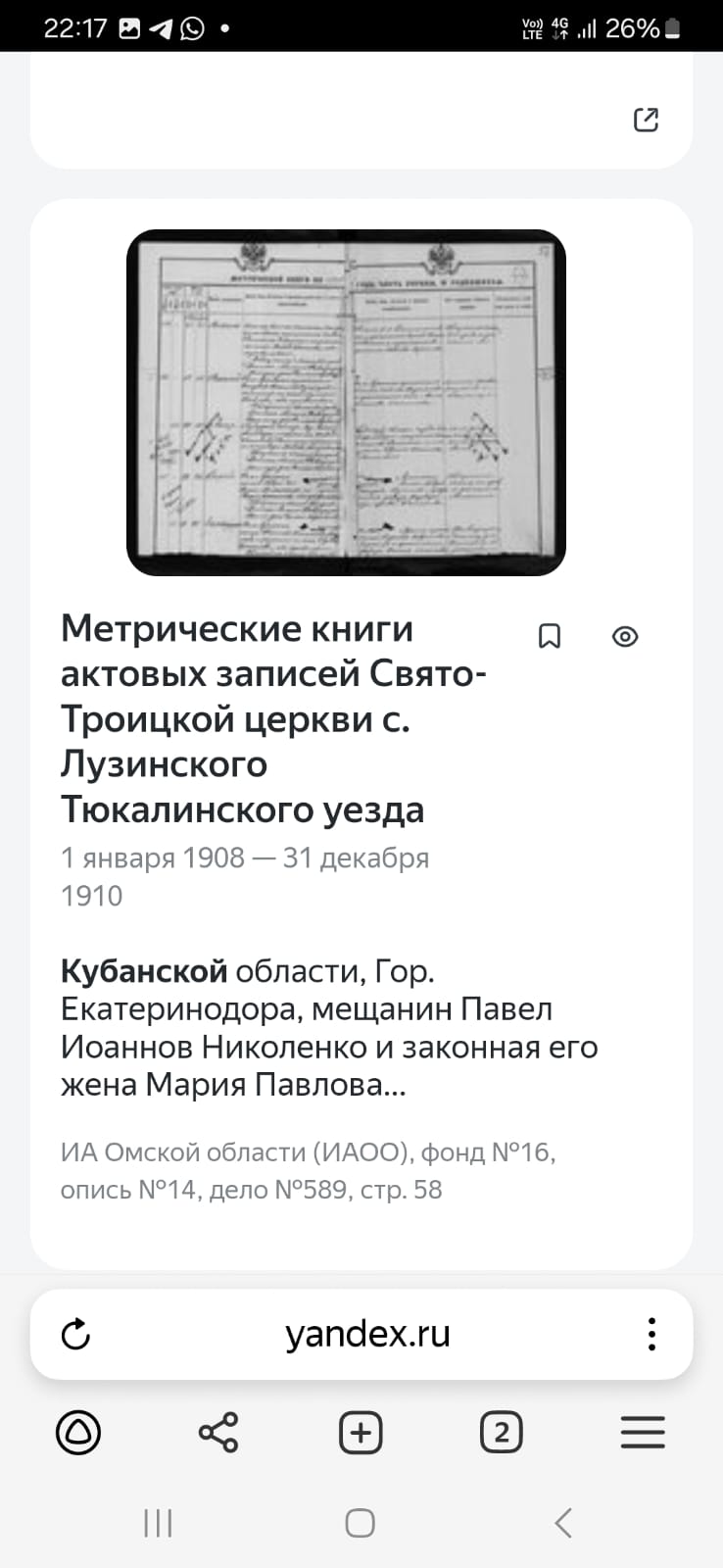The width and height of the screenshot is (723, 1568).
Task: Open the browser's three-dot menu
Action: [651, 1334]
